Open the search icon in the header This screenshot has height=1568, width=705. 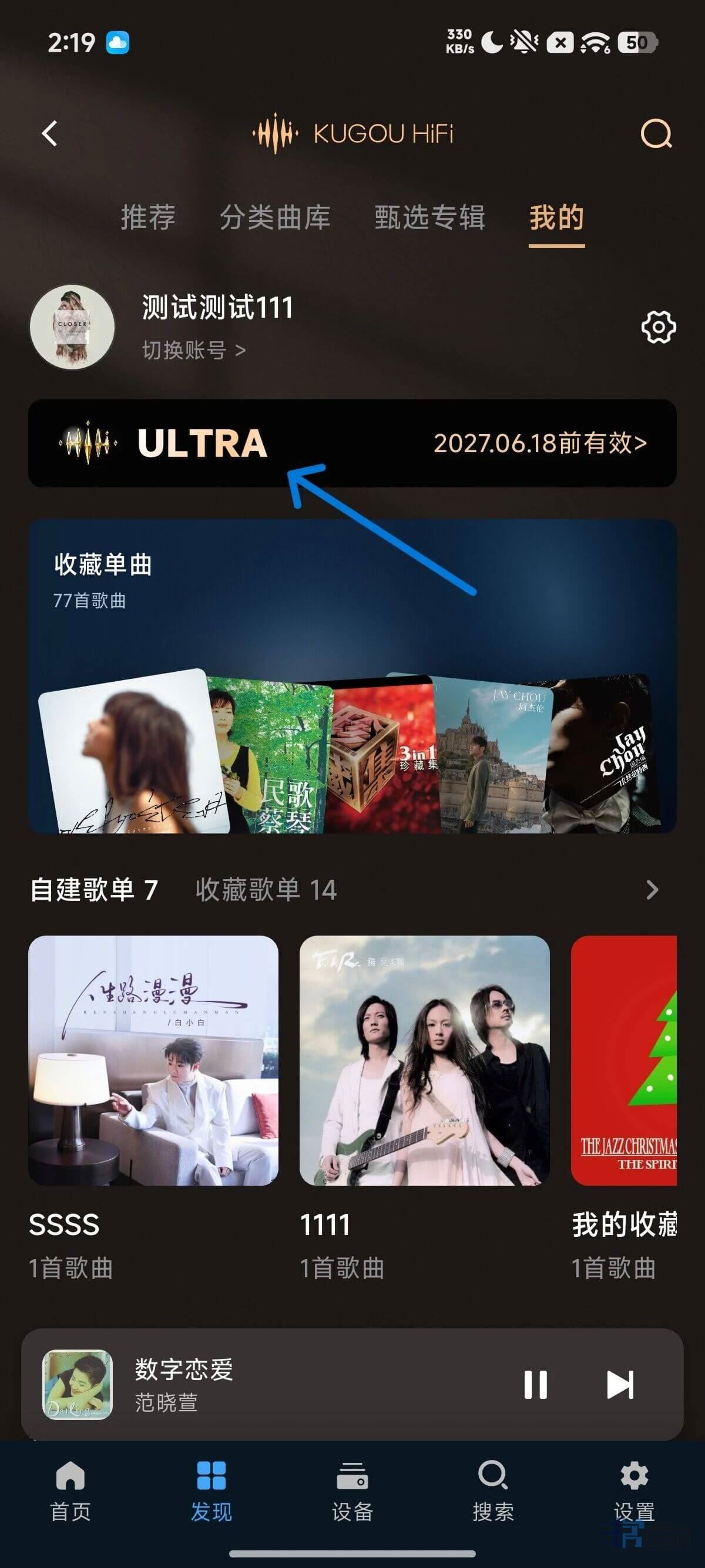(656, 133)
